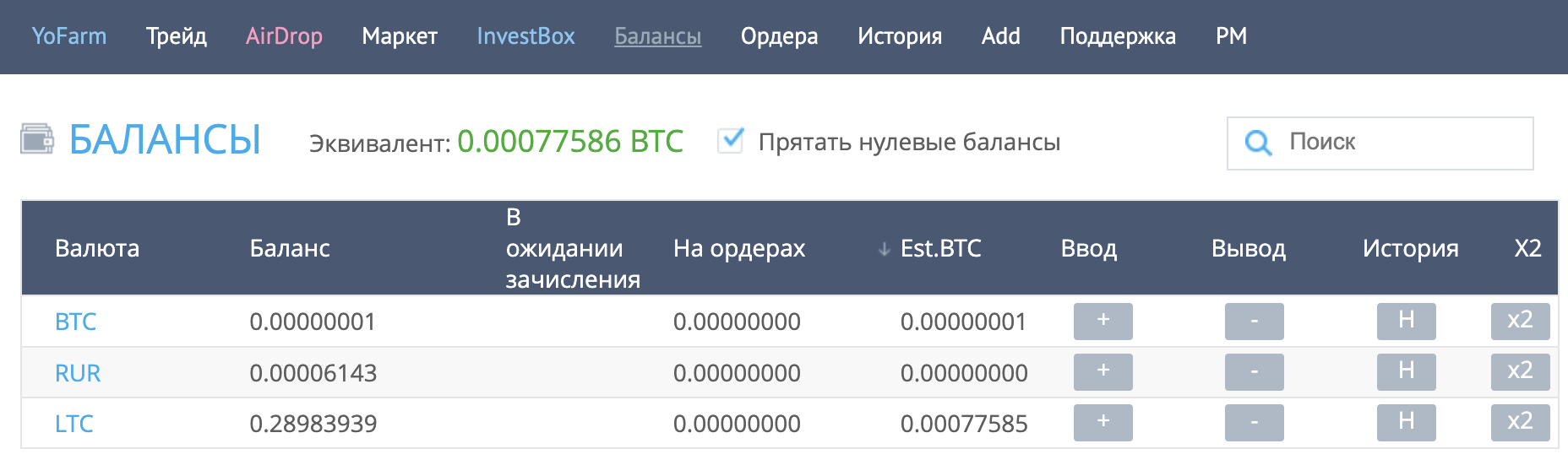The image size is (1568, 476).
Task: Switch to the Маркет tab
Action: (x=400, y=36)
